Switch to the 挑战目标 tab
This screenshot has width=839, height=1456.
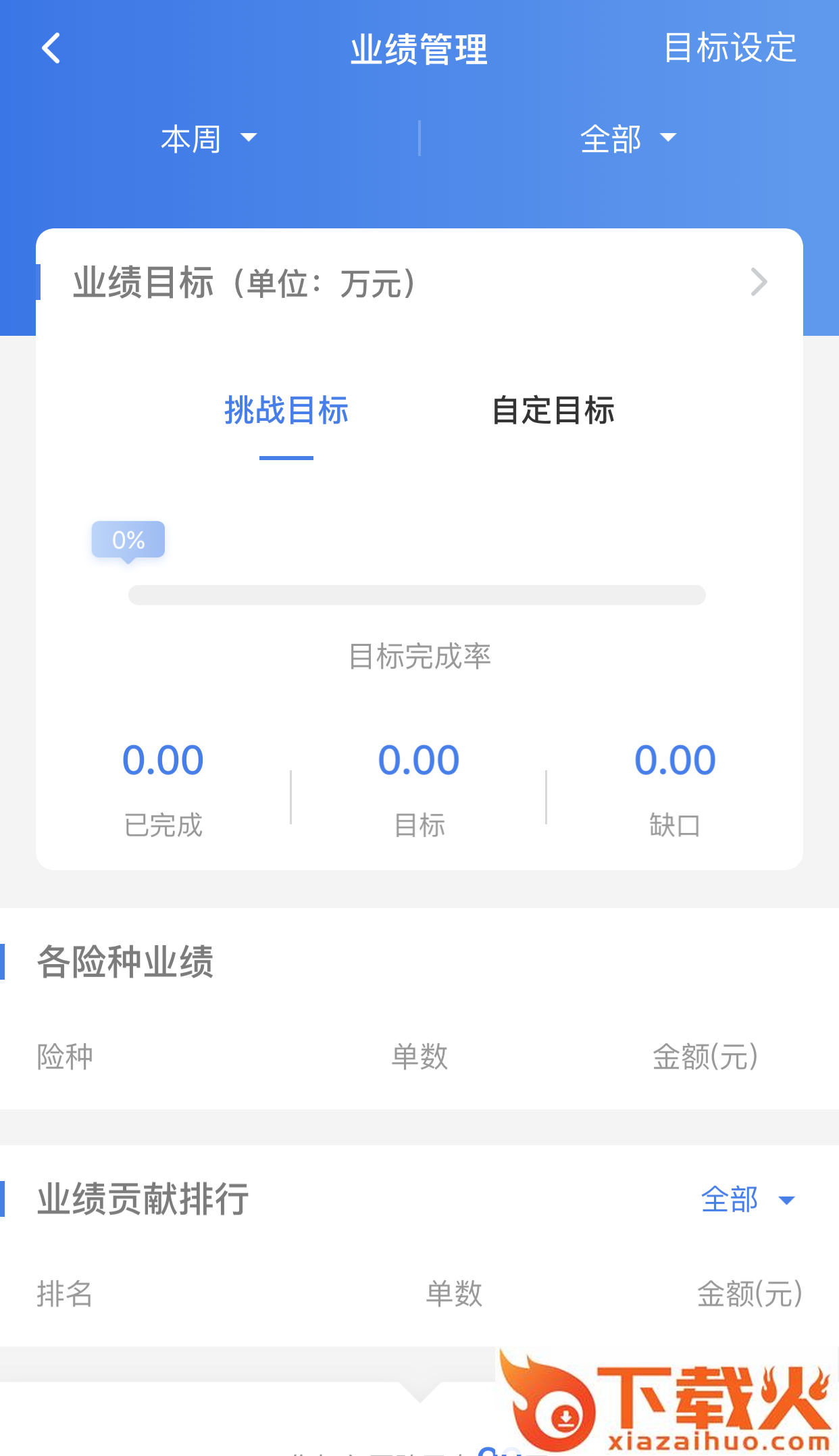286,411
